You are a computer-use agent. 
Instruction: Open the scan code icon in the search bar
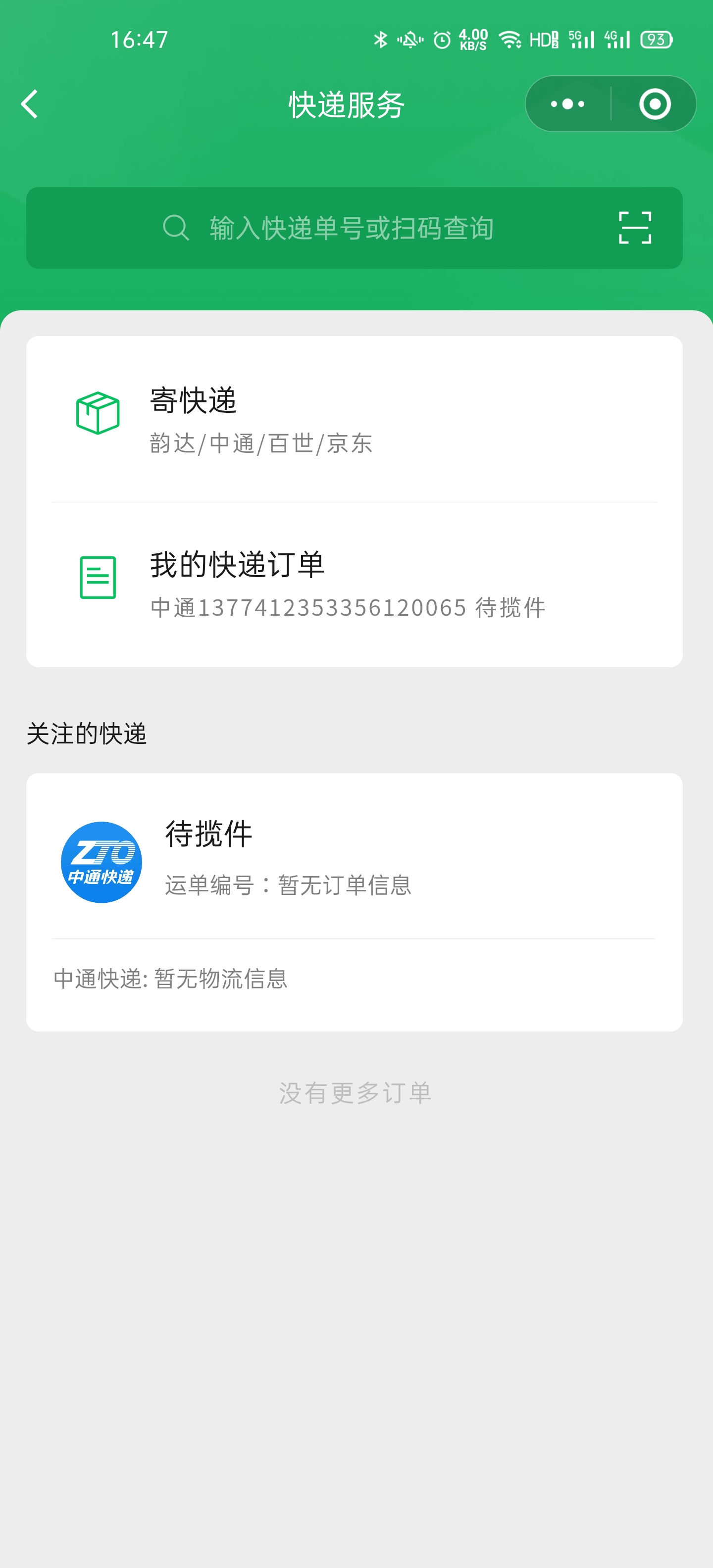(634, 228)
